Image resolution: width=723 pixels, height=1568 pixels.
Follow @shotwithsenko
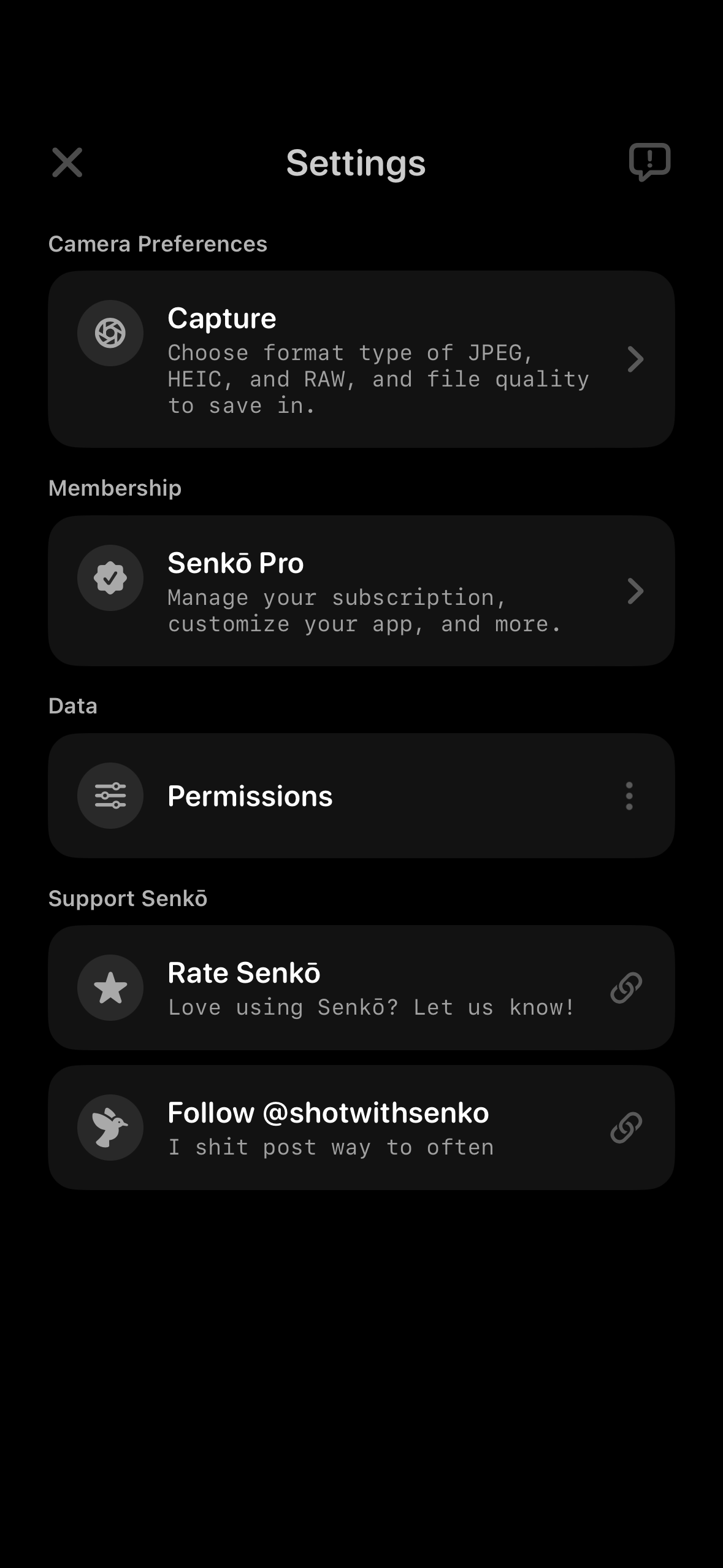361,1128
